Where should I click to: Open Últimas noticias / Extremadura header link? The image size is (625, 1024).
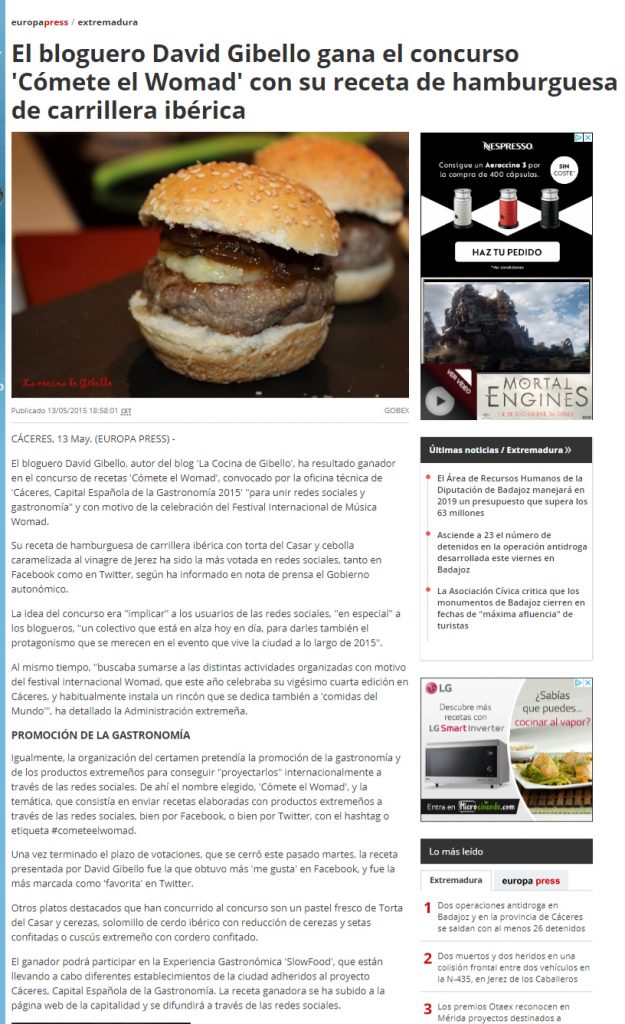click(500, 450)
